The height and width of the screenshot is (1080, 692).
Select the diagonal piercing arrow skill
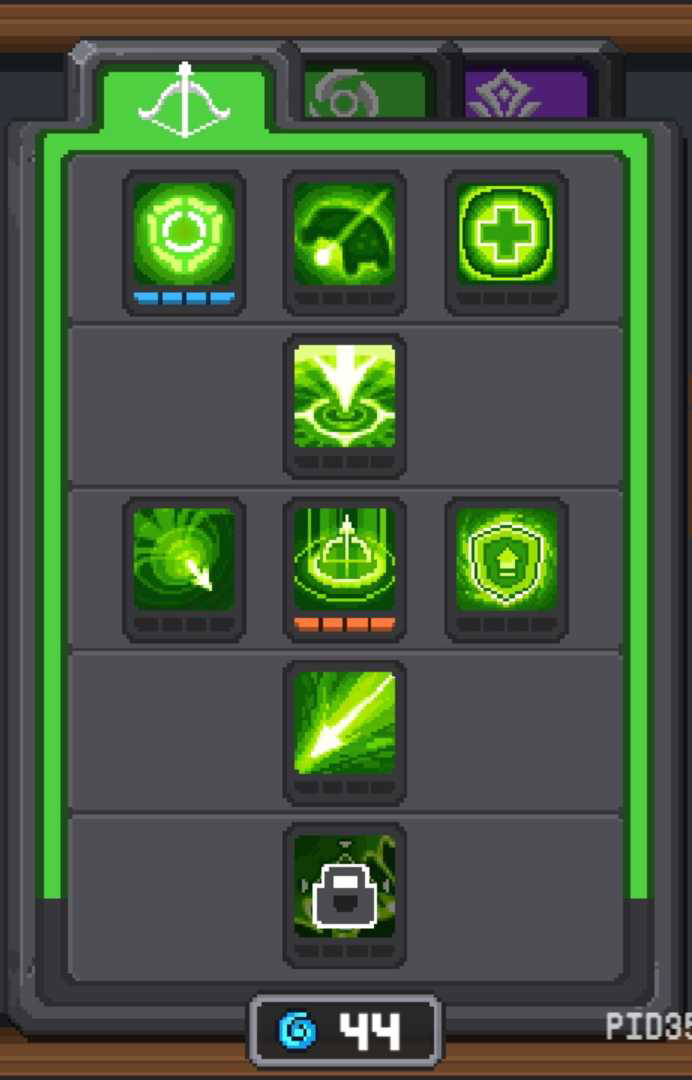[344, 723]
